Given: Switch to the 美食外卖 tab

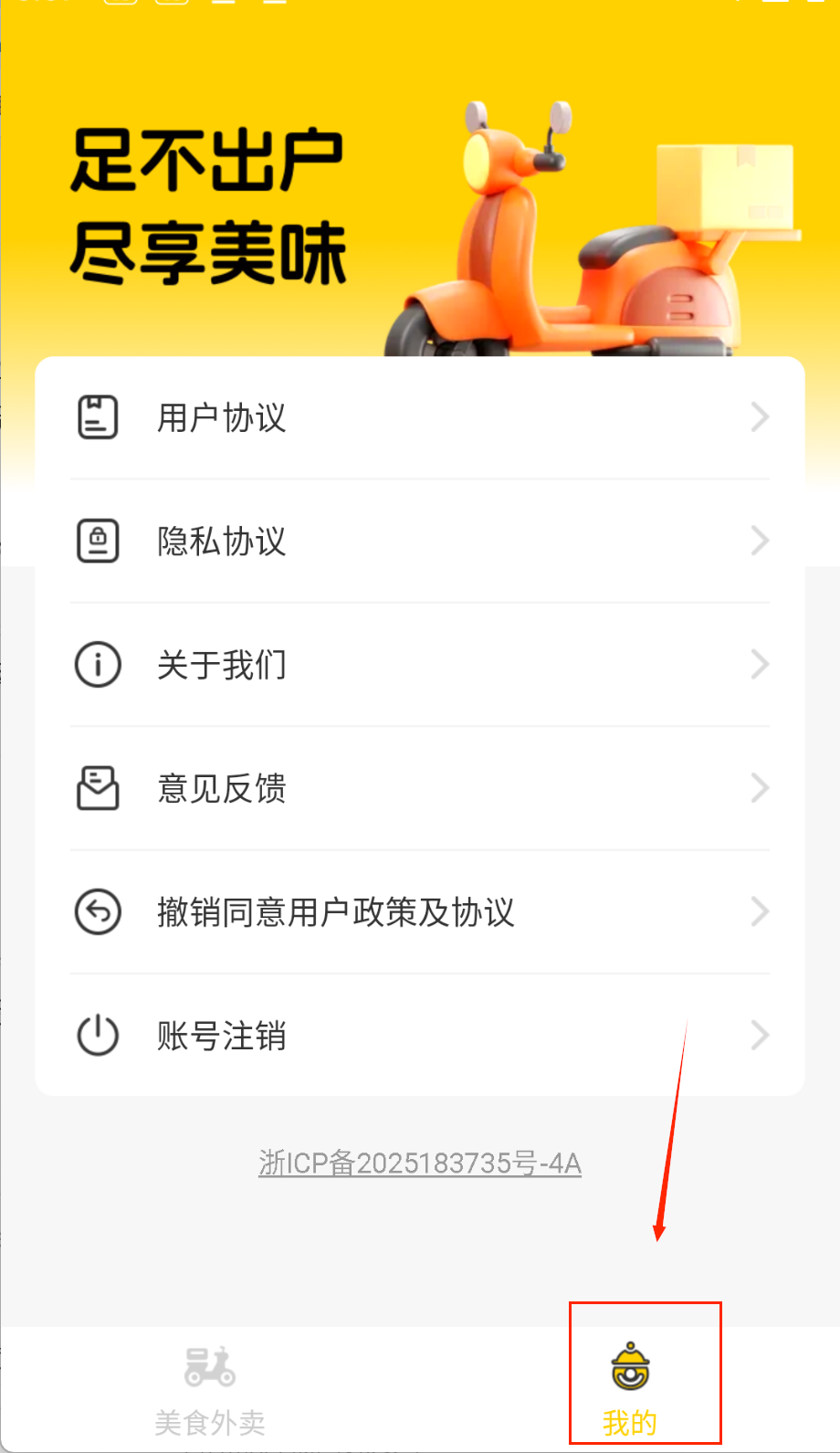Looking at the screenshot, I should [210, 1388].
